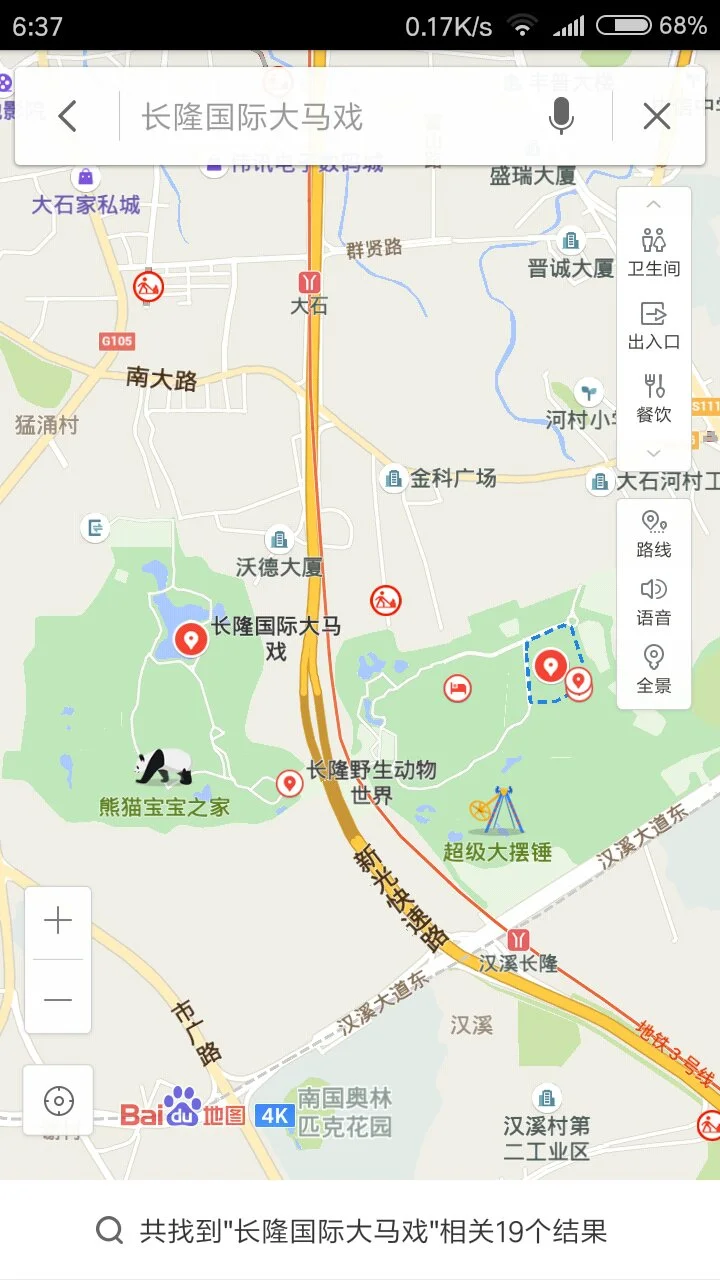
Task: Open 全景 panorama view icon
Action: point(653,668)
